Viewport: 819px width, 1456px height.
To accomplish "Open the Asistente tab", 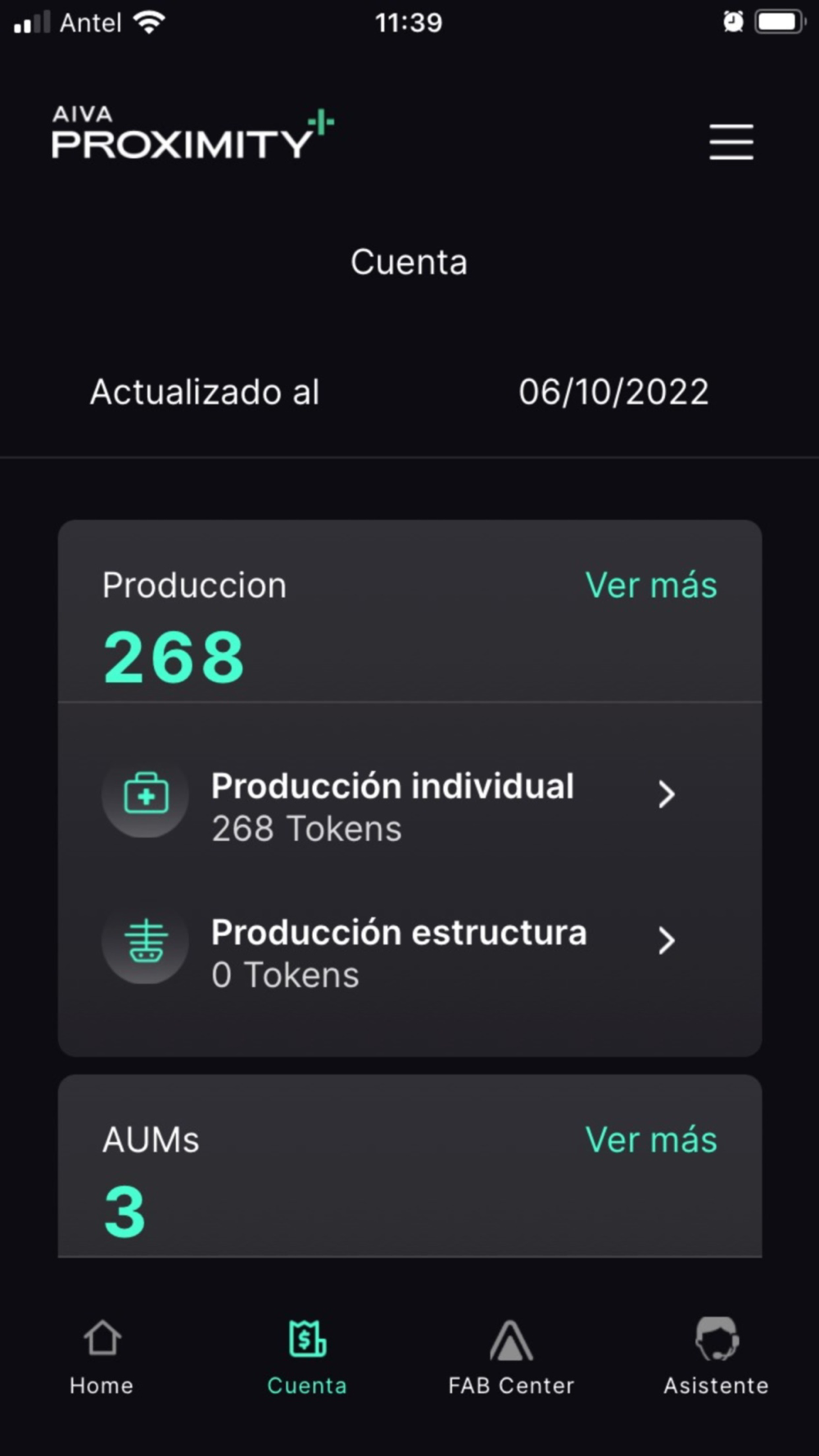I will click(x=717, y=1356).
